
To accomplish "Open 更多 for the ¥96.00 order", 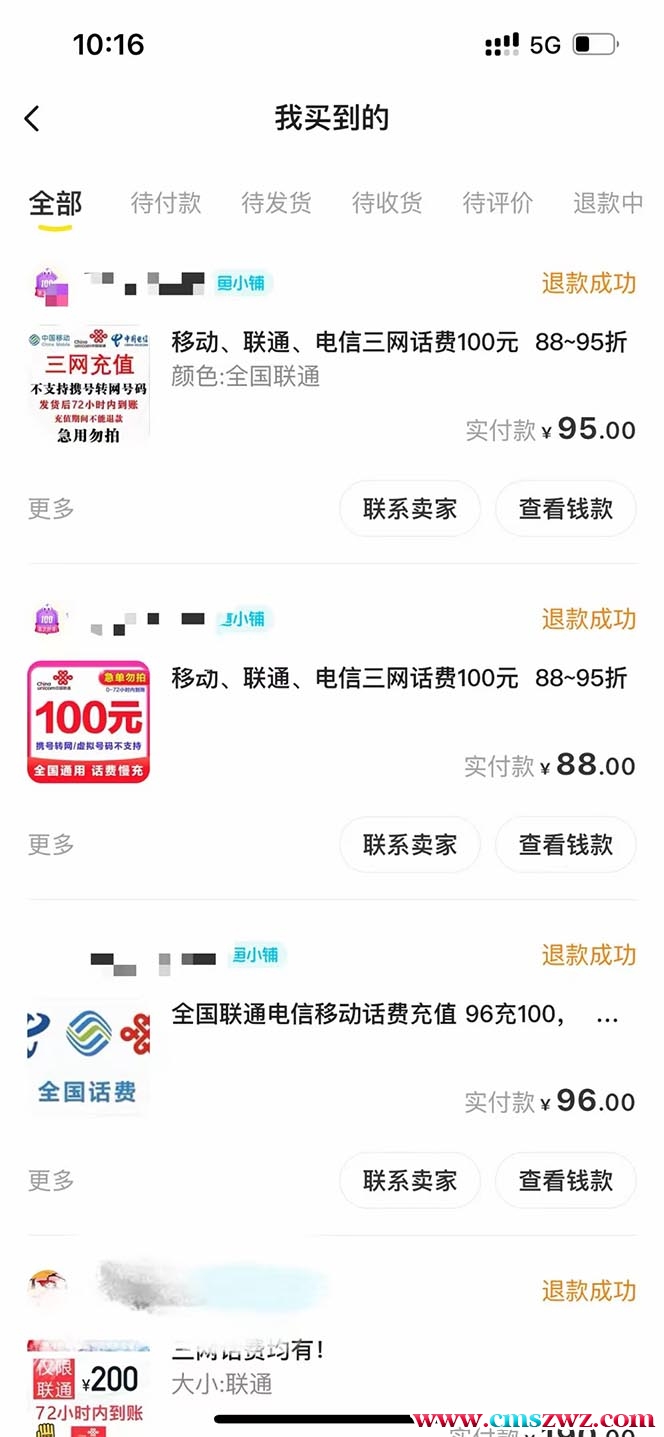I will coord(51,1181).
